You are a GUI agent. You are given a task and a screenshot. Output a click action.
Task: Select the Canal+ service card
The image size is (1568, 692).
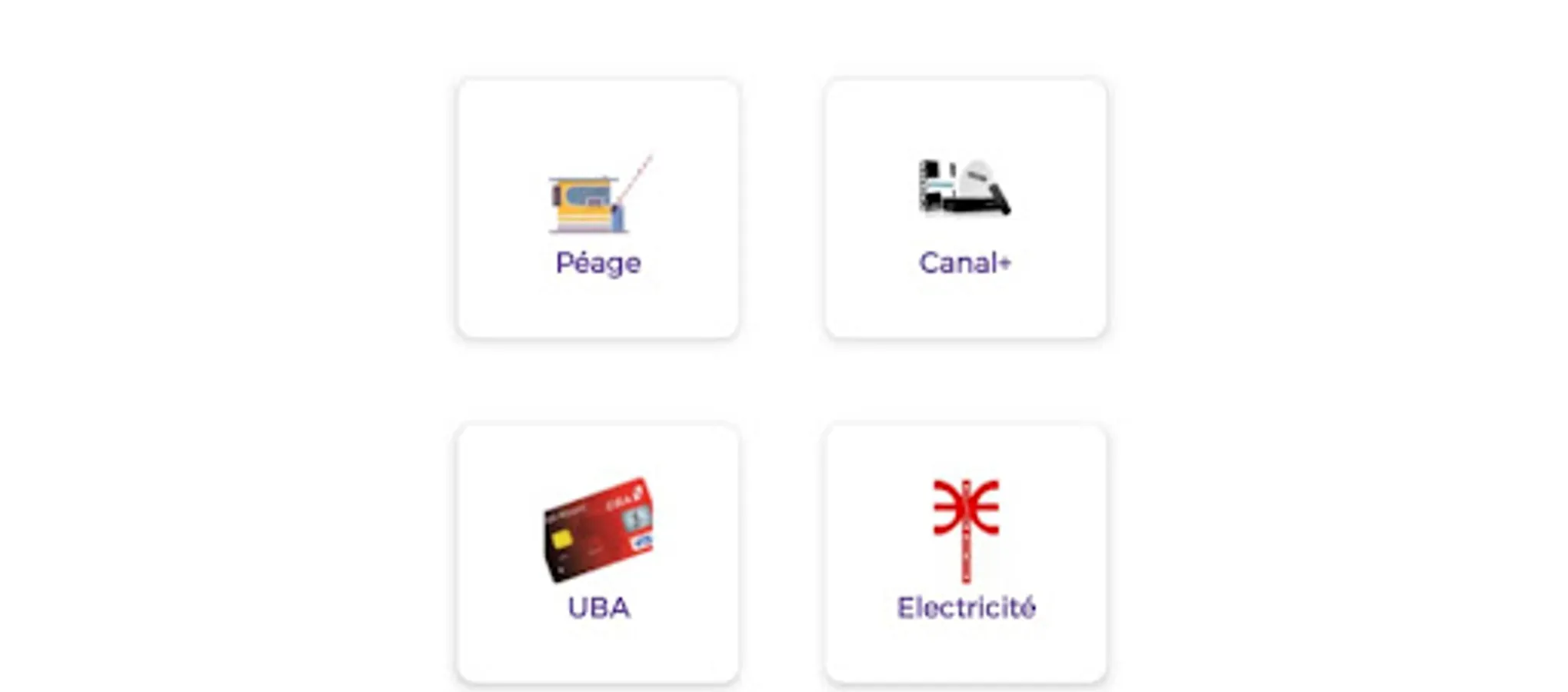(x=965, y=208)
